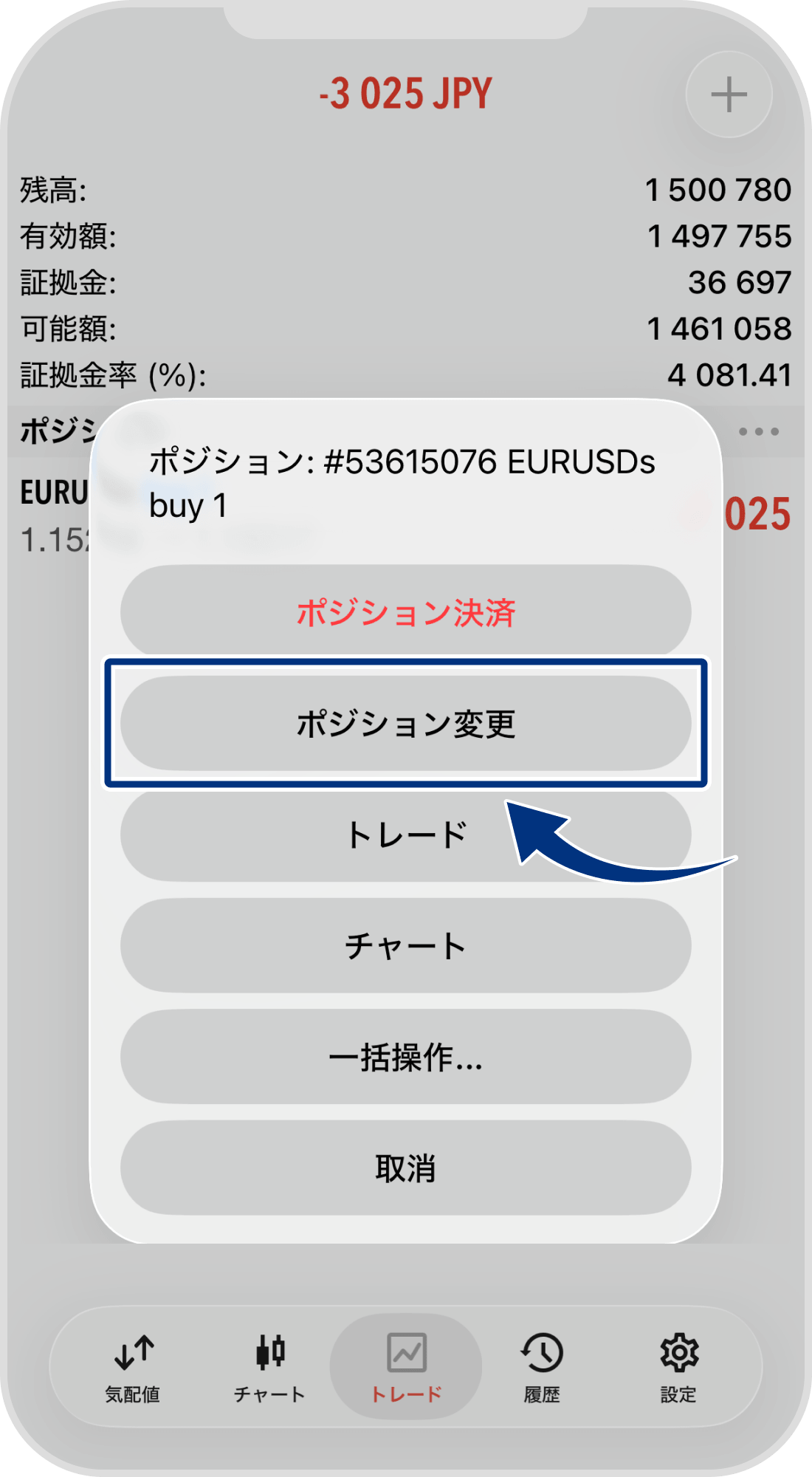
Task: Select ポジション決済 to close the position
Action: (406, 610)
